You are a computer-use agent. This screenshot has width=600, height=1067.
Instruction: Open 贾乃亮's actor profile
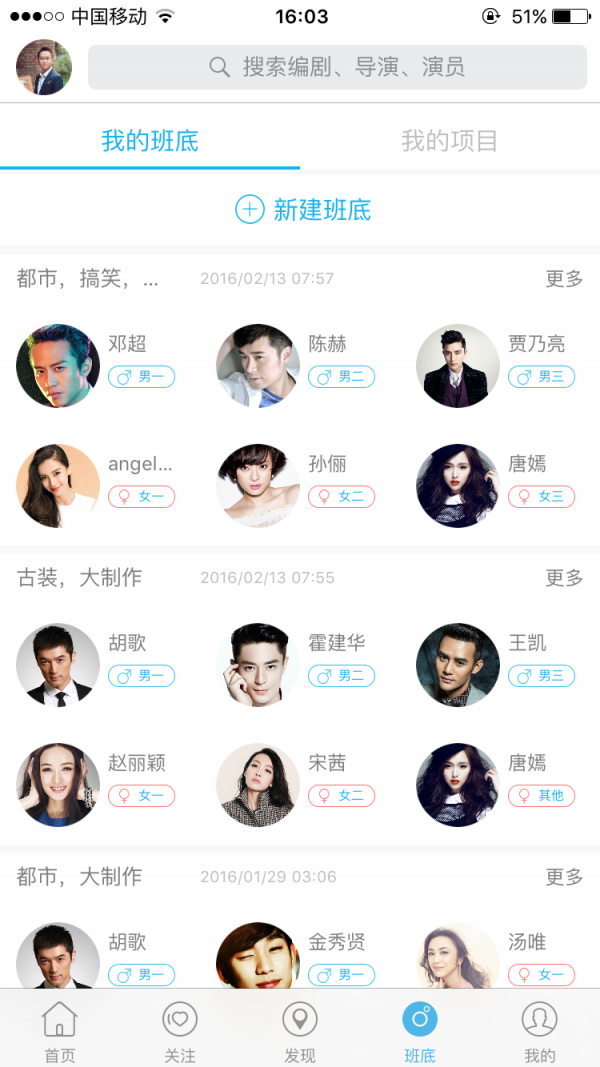pyautogui.click(x=458, y=366)
